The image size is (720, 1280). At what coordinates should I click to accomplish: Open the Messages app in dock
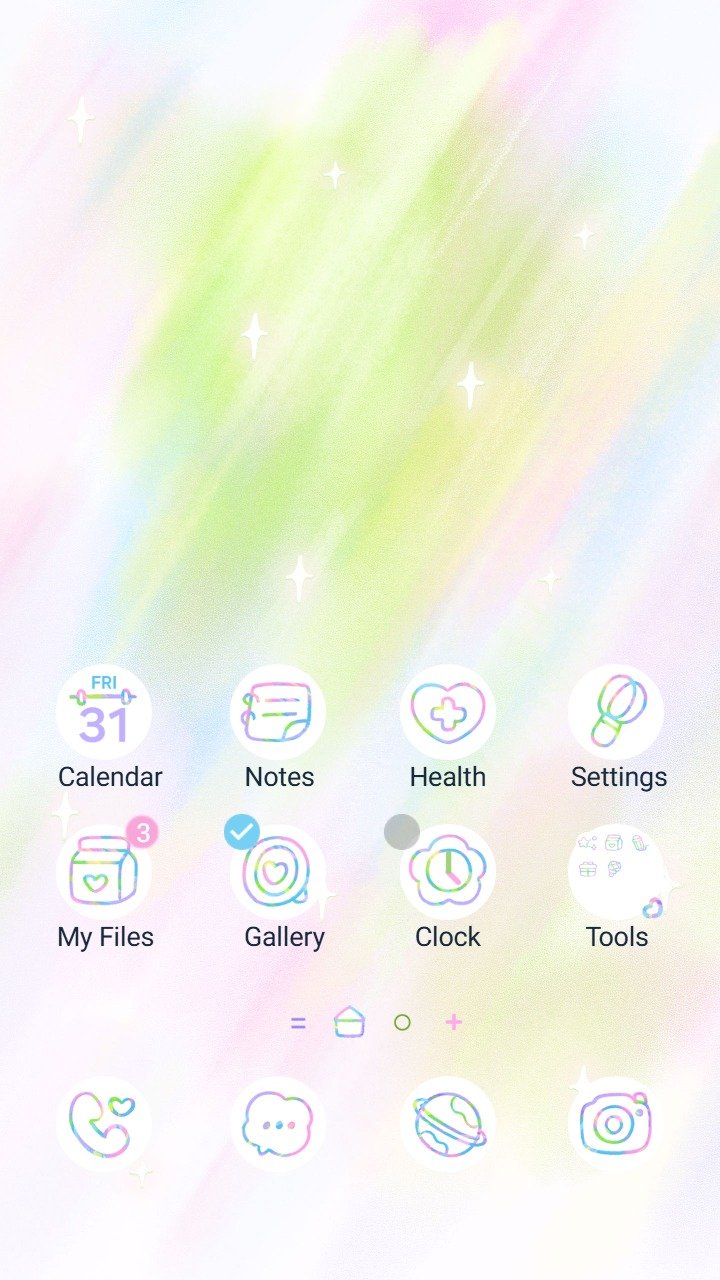(x=278, y=1124)
